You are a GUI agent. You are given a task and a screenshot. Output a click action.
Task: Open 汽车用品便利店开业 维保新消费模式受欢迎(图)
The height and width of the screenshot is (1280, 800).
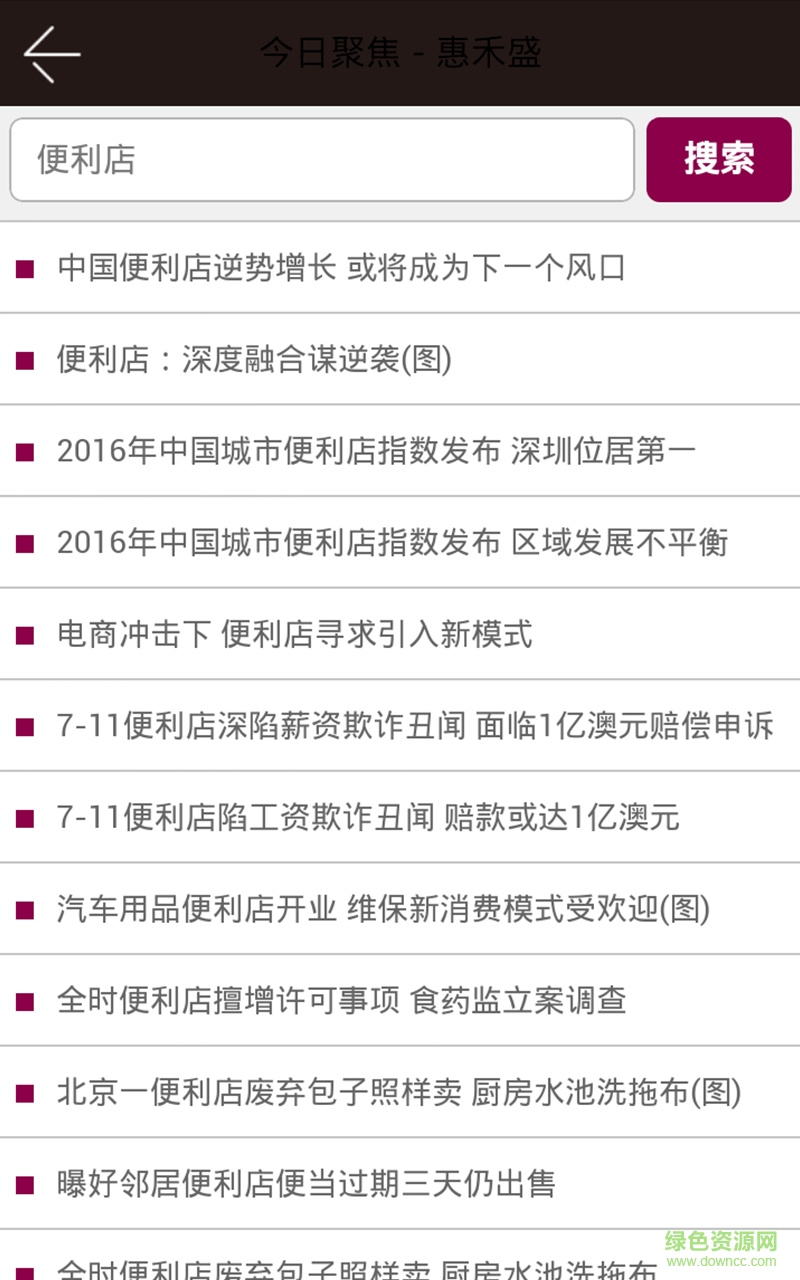383,910
